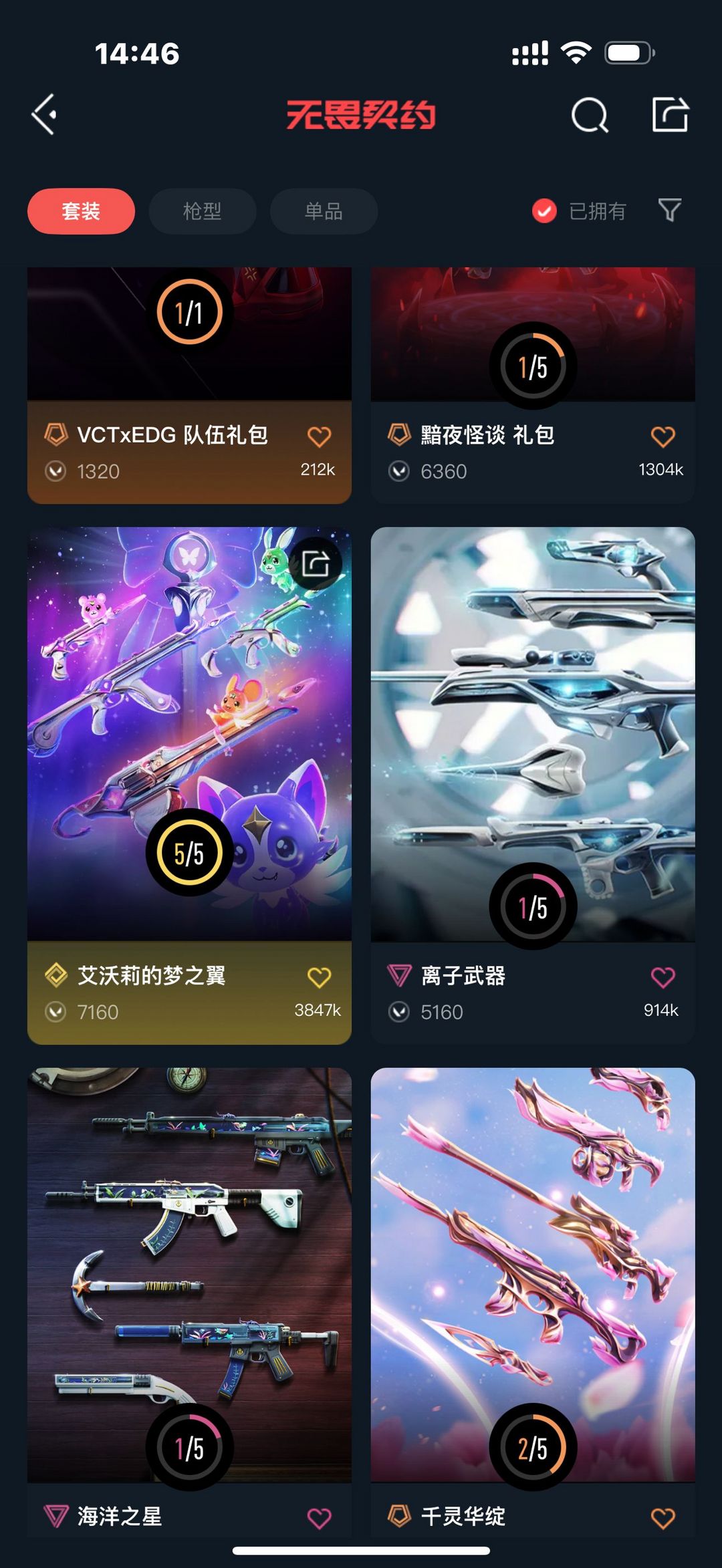Favorite the 黯夜怪谈 礼包 bundle

pyautogui.click(x=663, y=436)
